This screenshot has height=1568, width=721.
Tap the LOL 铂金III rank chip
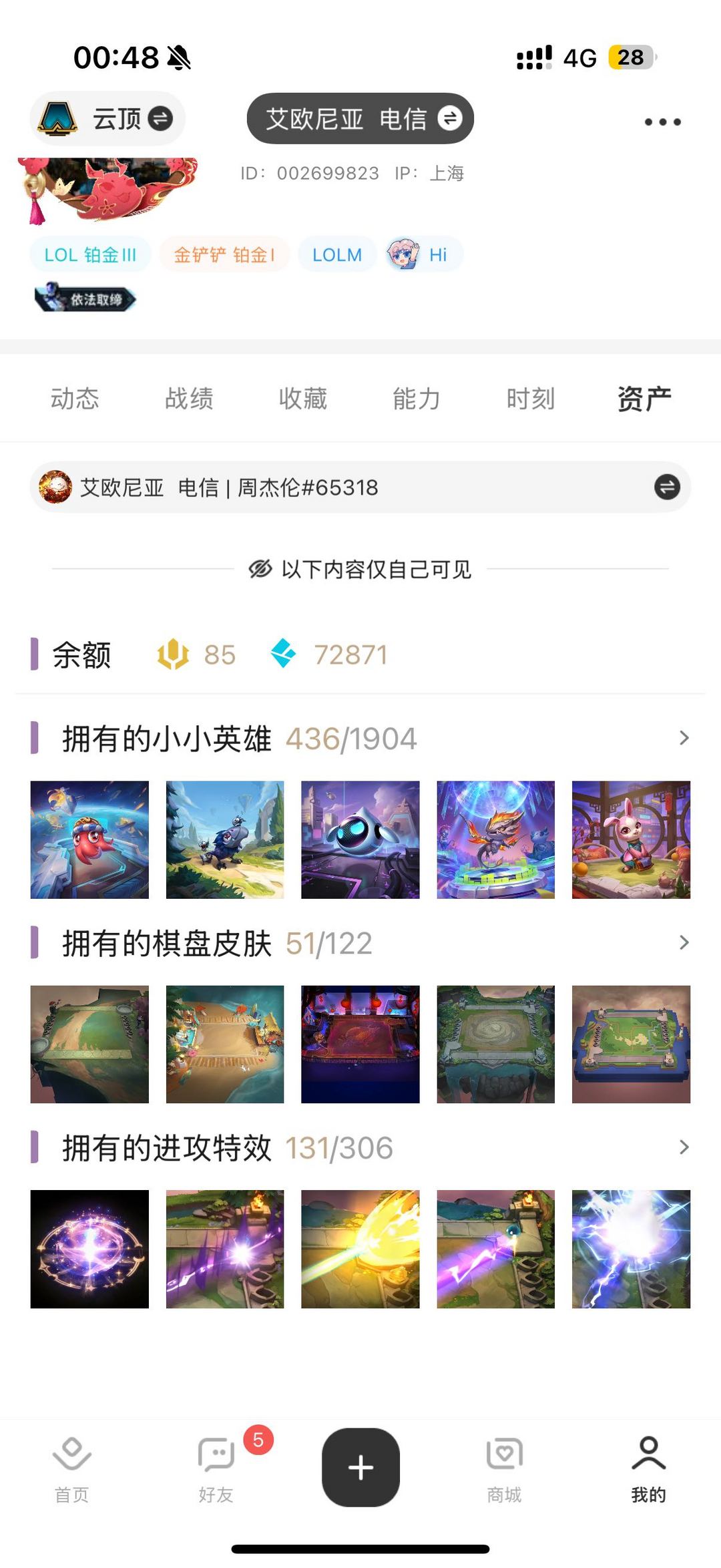(x=90, y=254)
